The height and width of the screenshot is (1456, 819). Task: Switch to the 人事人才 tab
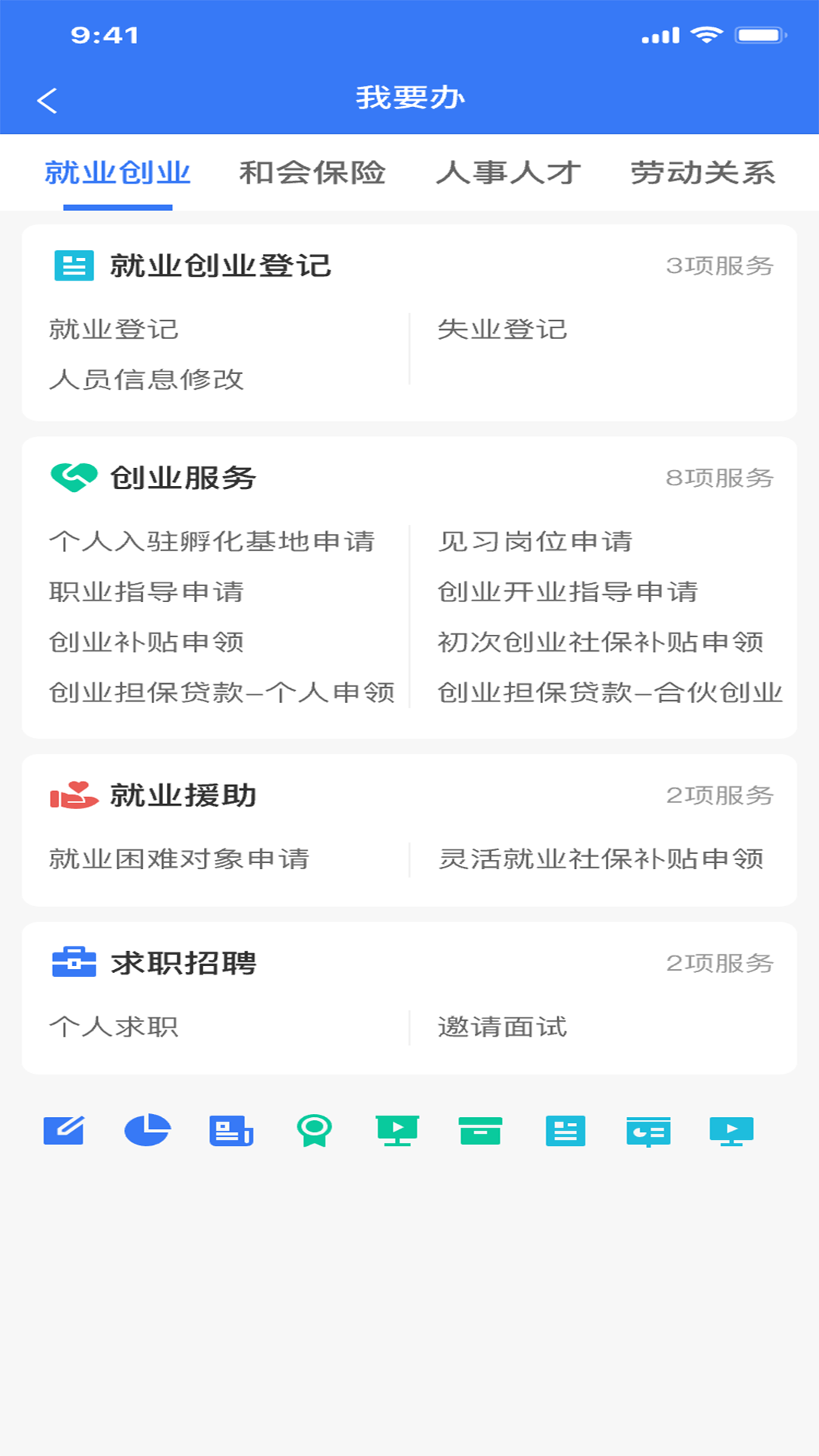point(508,173)
